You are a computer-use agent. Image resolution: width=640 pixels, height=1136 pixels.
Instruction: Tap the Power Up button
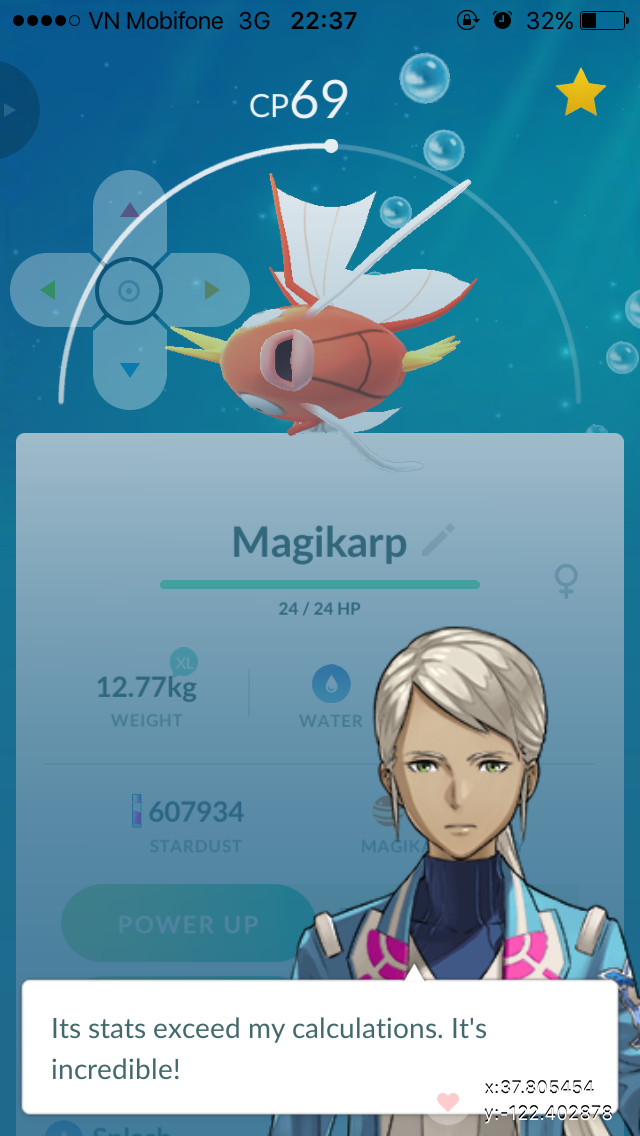point(188,924)
